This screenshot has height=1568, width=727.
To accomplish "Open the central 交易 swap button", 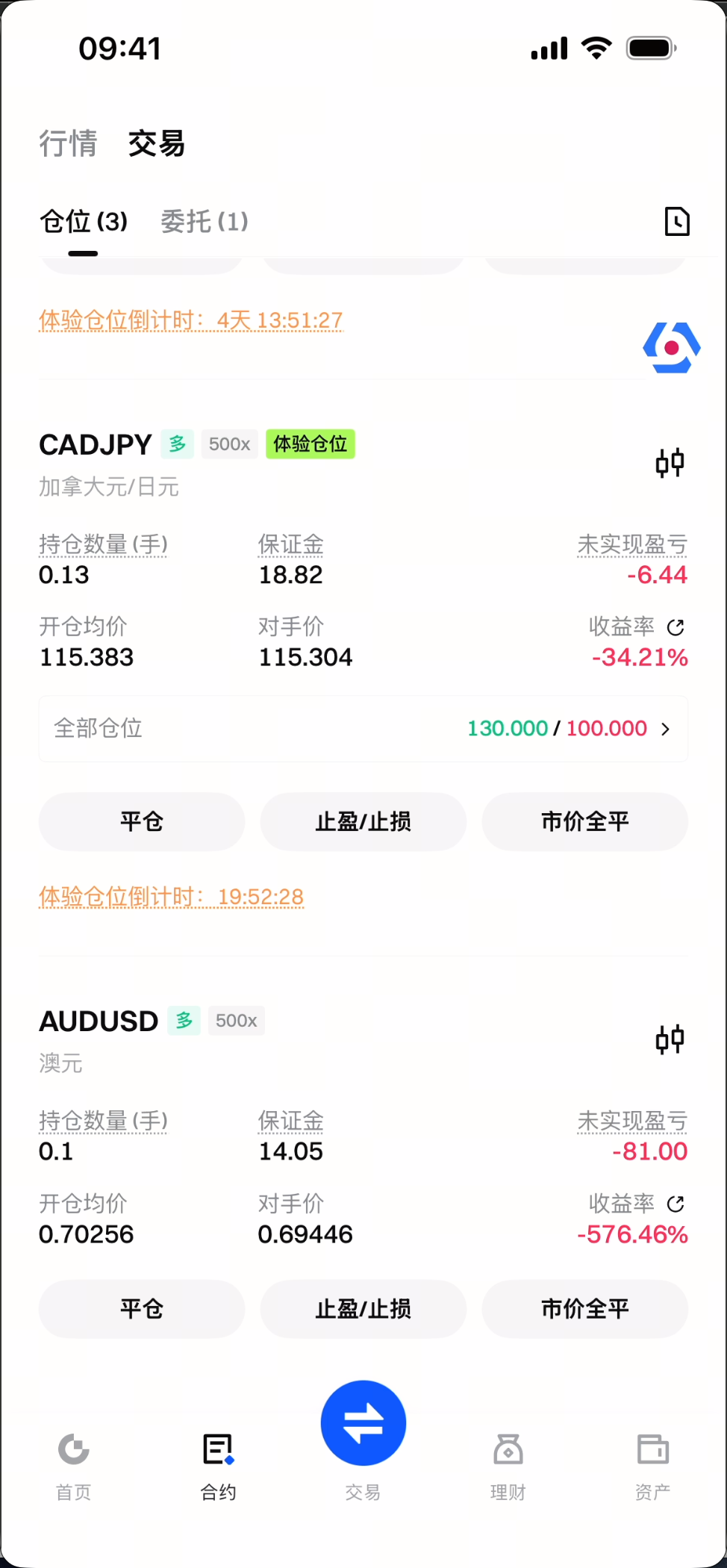I will click(363, 1423).
